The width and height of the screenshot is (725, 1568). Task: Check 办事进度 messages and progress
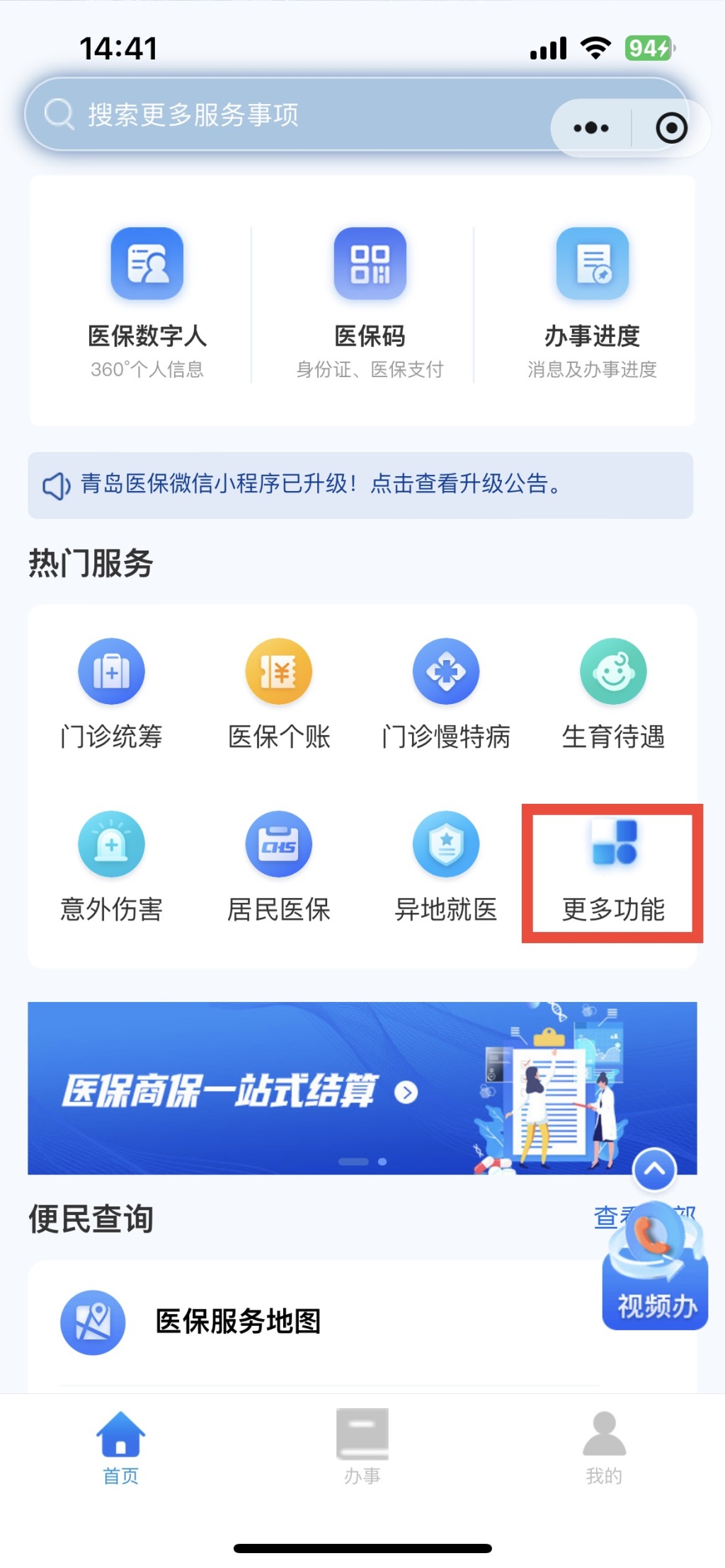click(x=592, y=303)
